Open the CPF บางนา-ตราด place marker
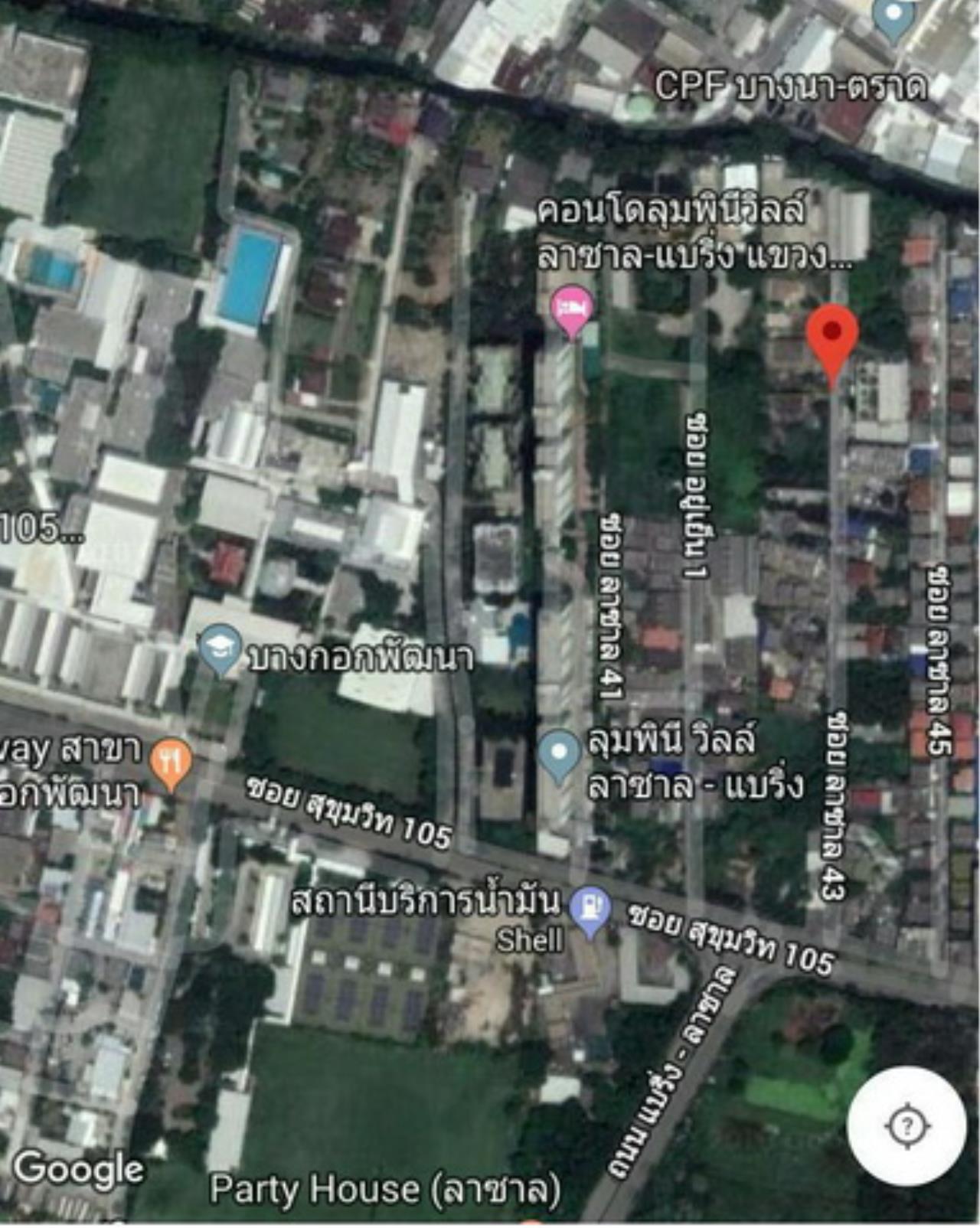The image size is (980, 1228). click(x=896, y=17)
